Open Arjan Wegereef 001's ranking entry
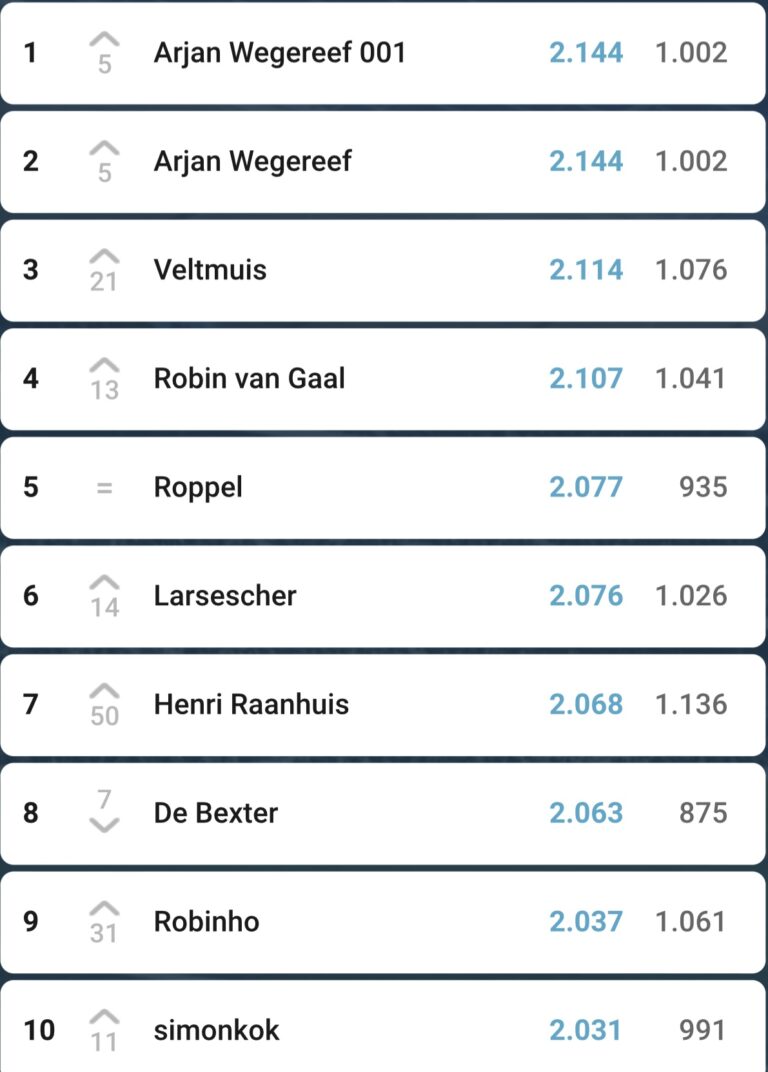The image size is (768, 1072). click(280, 53)
